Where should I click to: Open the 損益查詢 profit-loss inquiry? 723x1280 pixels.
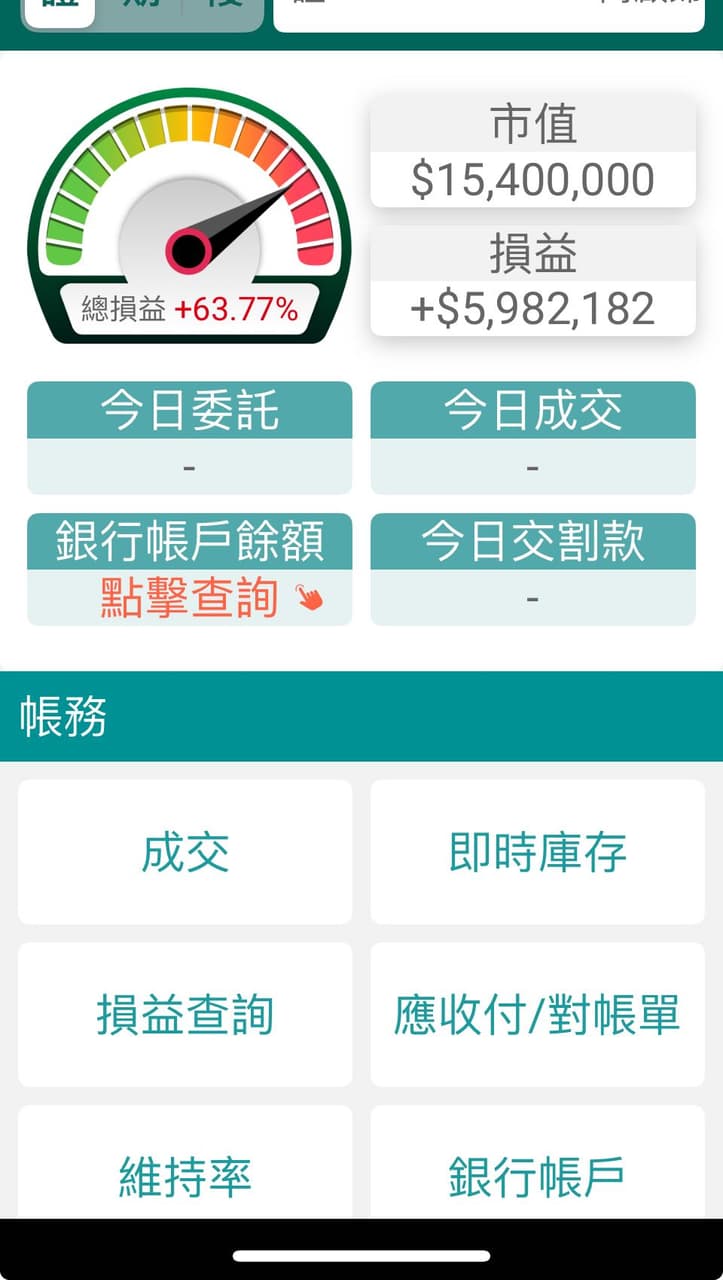[x=184, y=1014]
